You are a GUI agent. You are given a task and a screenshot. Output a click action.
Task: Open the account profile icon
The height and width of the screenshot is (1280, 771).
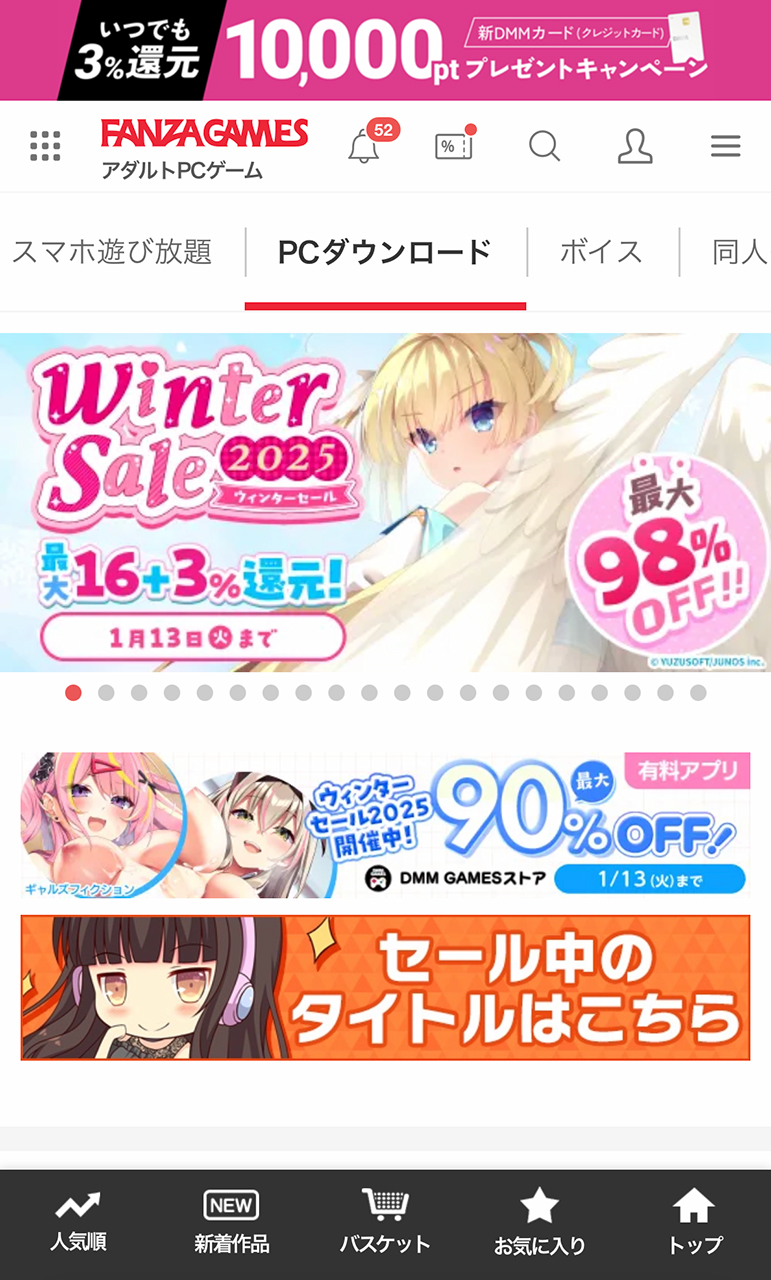635,147
